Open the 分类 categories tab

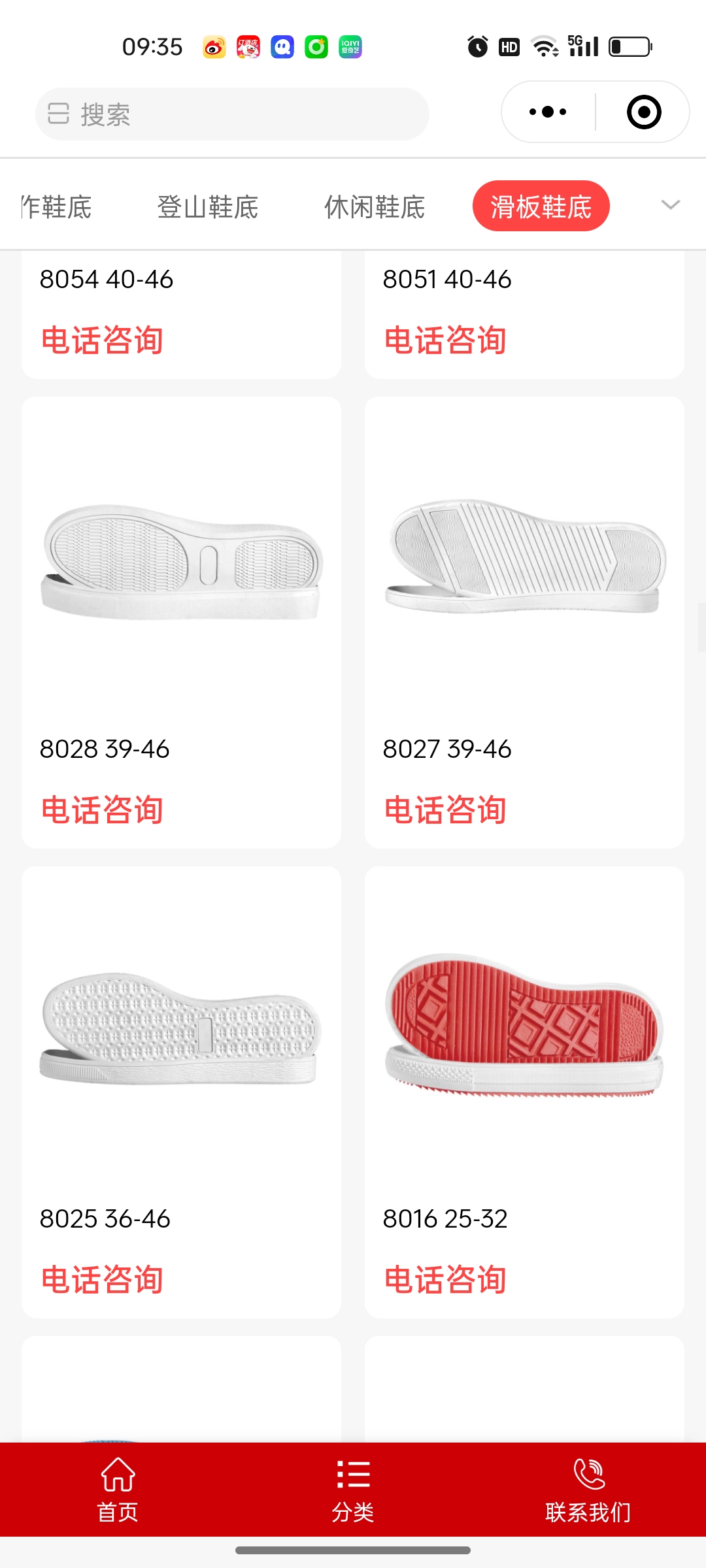(x=353, y=1490)
